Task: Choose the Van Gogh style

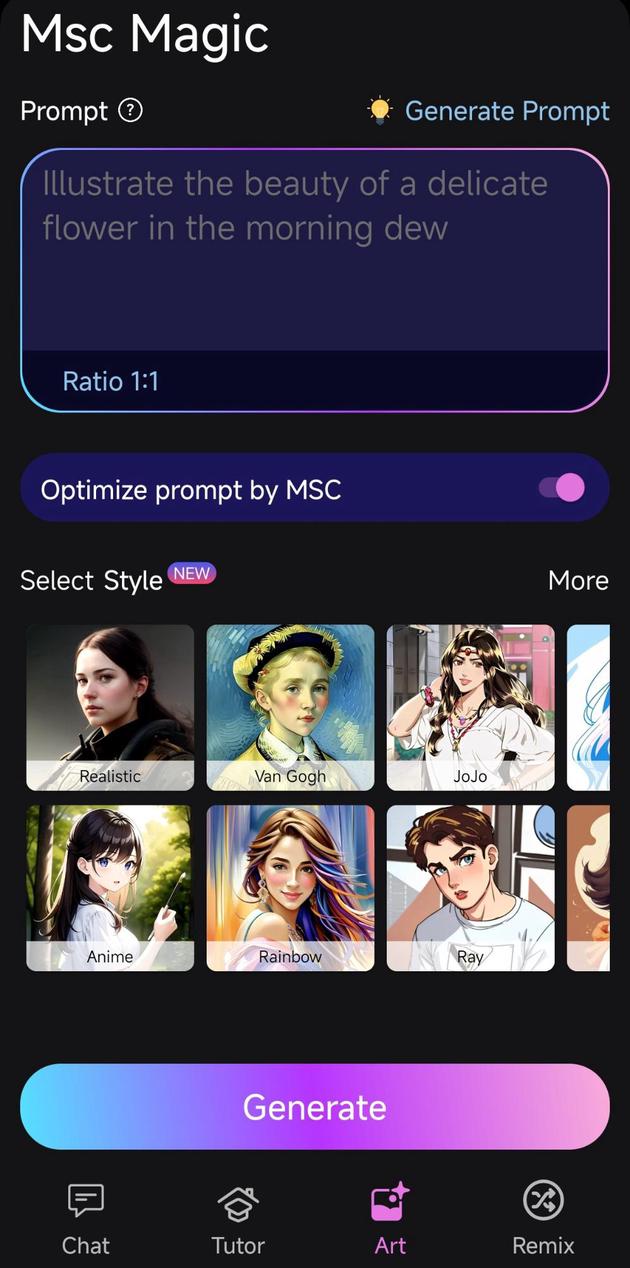Action: [290, 707]
